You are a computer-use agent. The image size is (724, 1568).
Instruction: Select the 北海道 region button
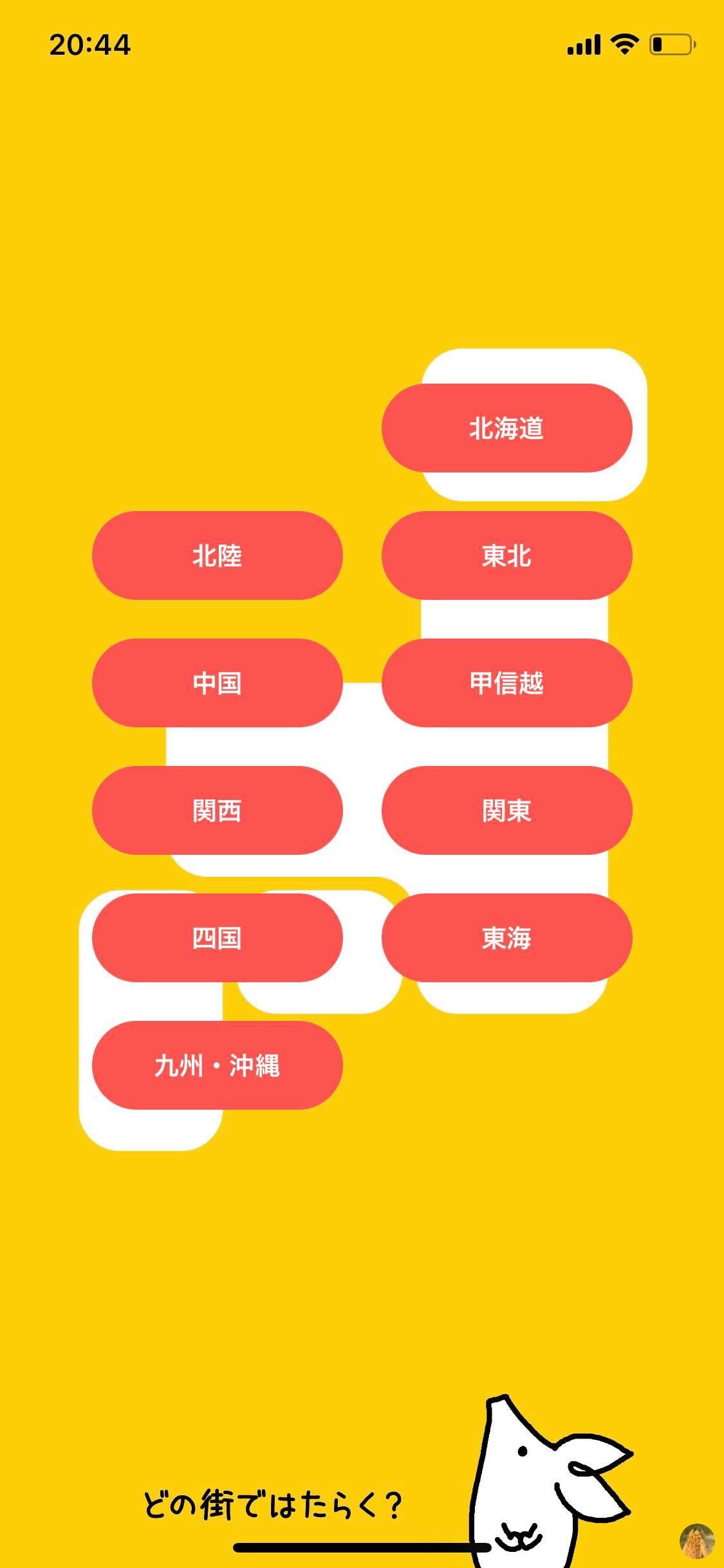coord(506,428)
